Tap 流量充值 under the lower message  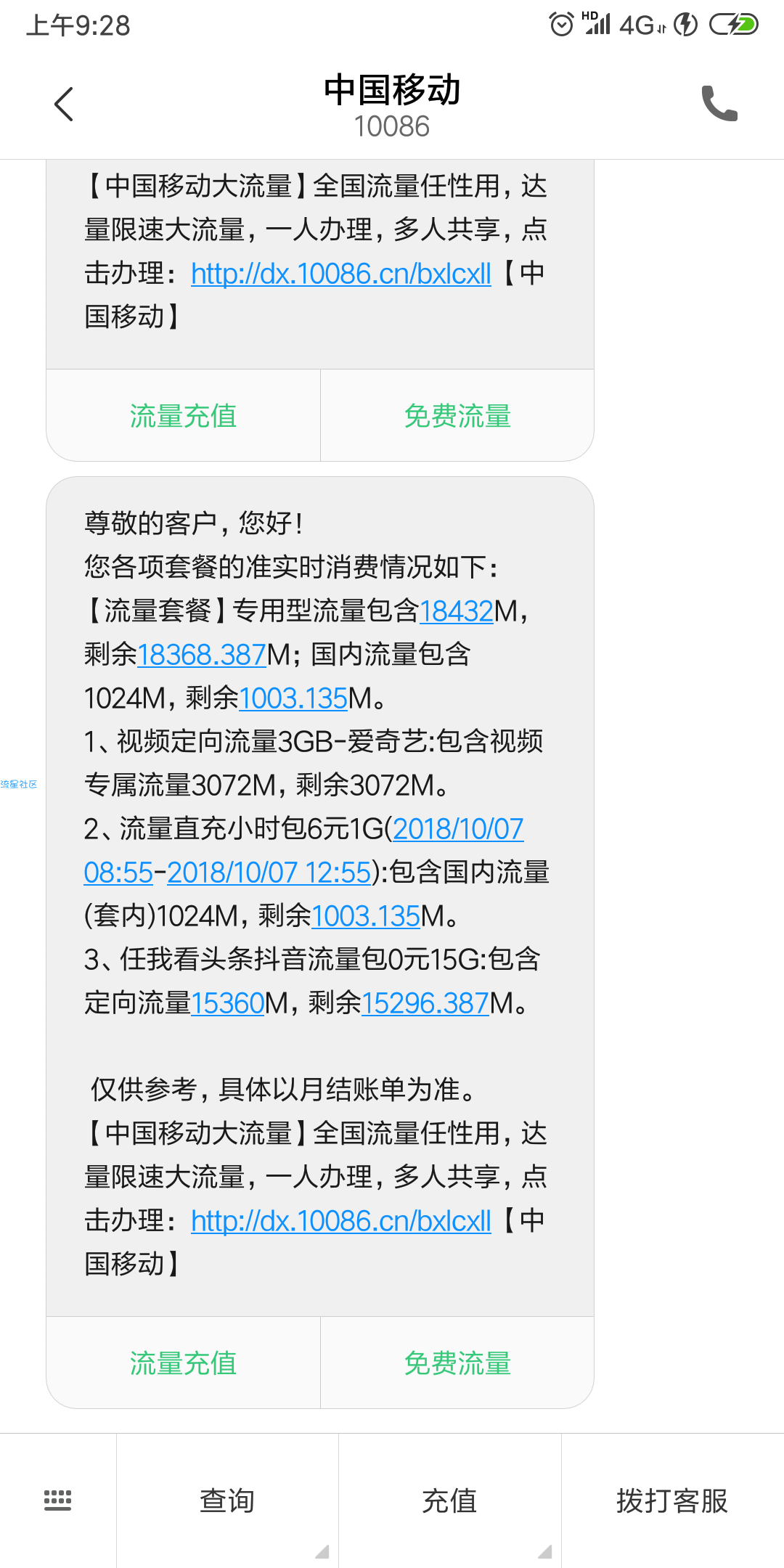(x=183, y=1363)
